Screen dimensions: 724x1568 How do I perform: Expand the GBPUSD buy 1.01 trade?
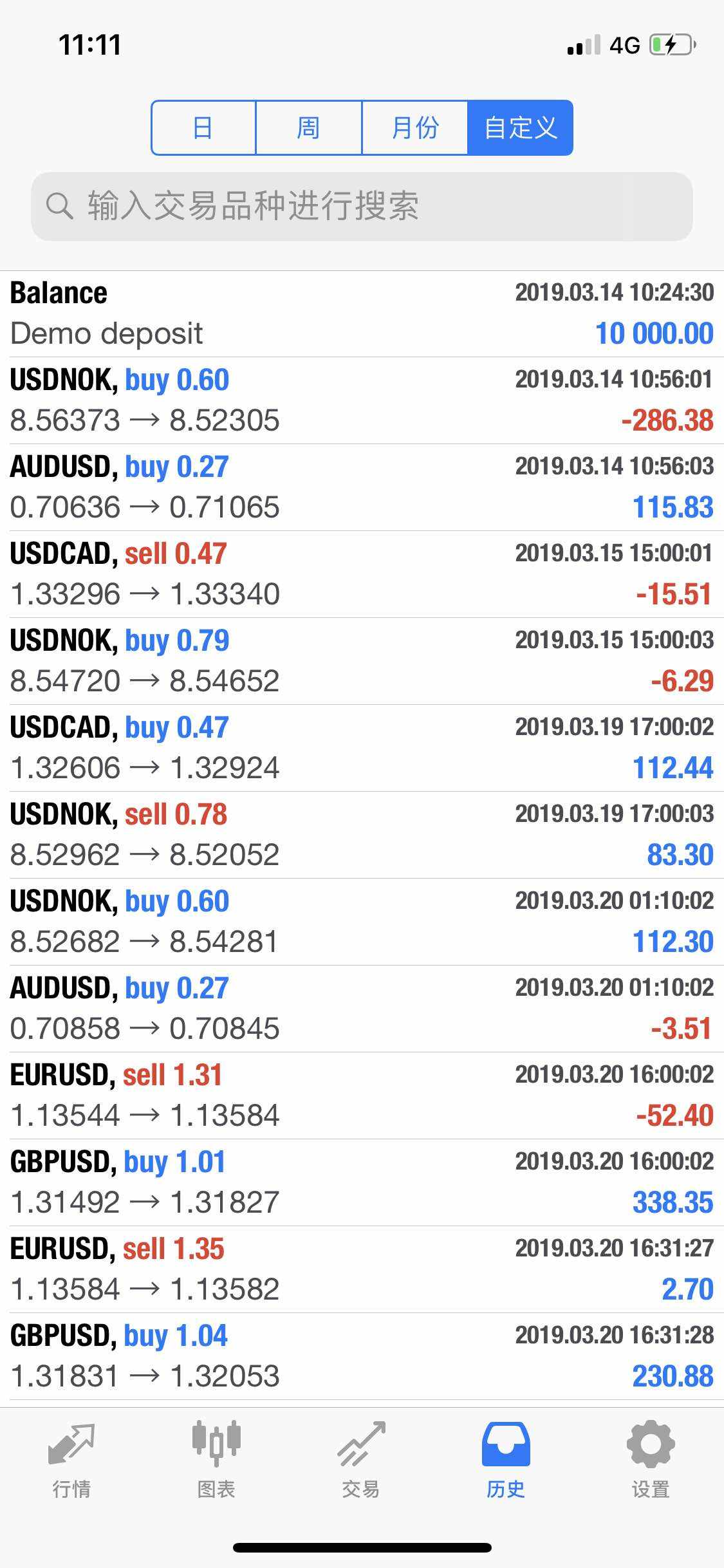coord(362,1182)
